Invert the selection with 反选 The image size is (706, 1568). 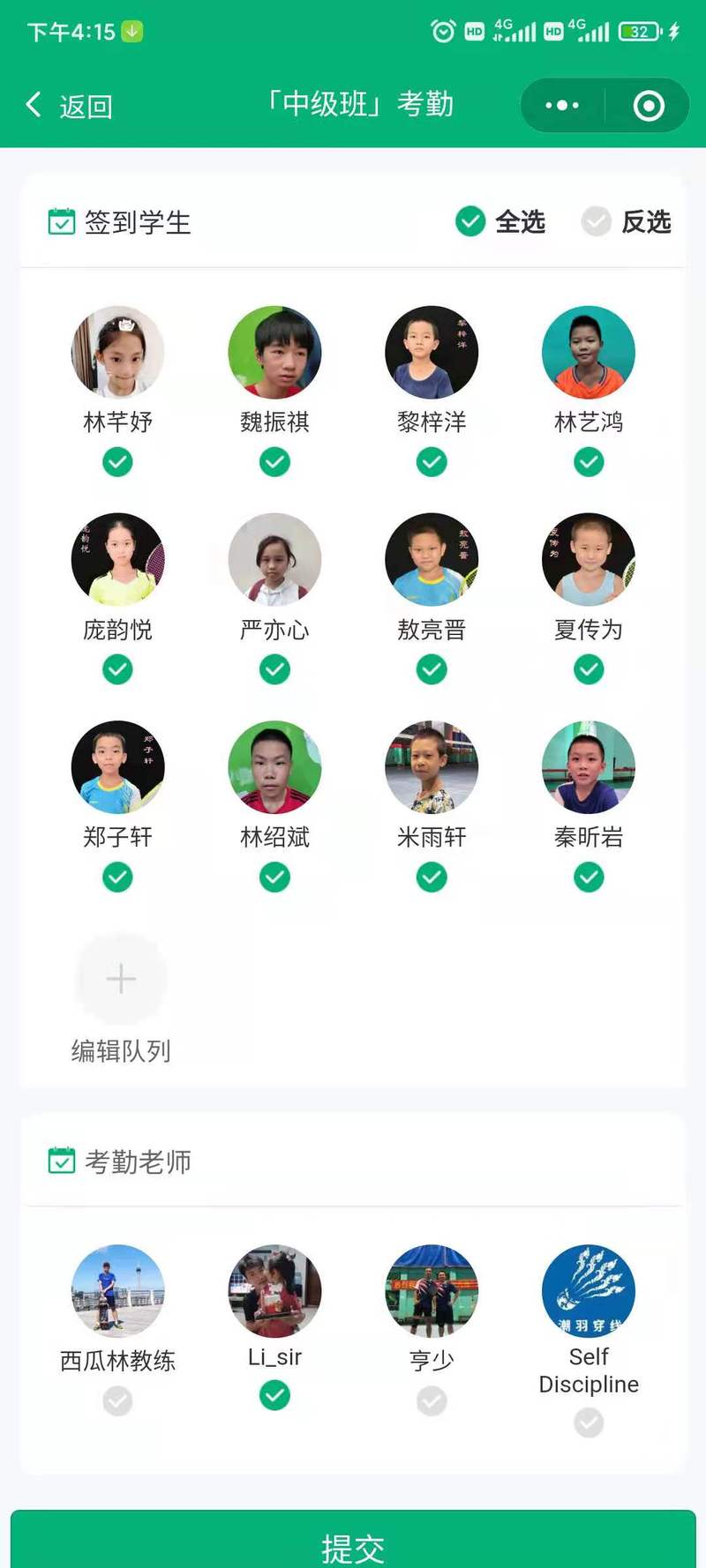(627, 221)
